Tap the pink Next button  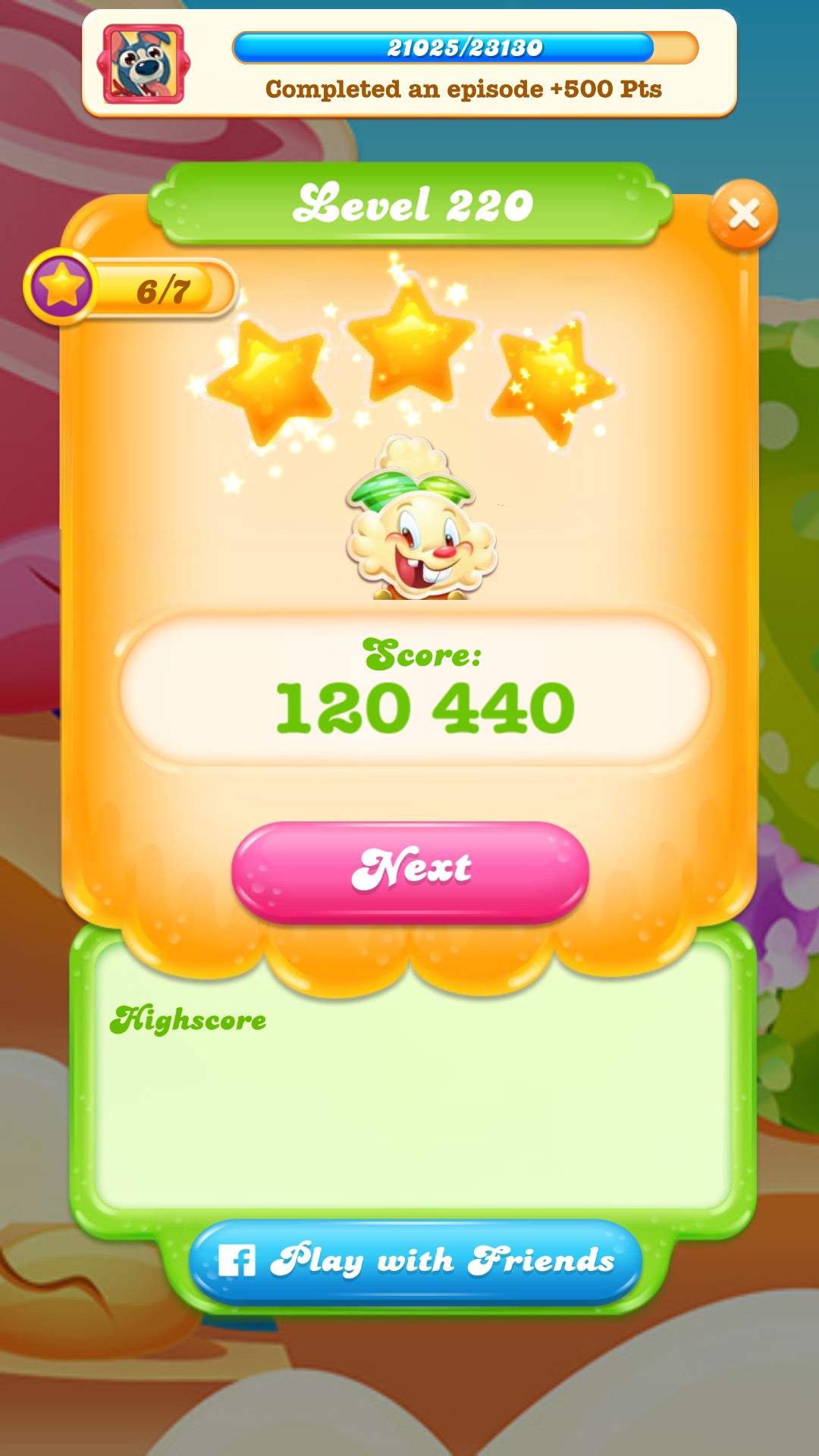point(410,871)
